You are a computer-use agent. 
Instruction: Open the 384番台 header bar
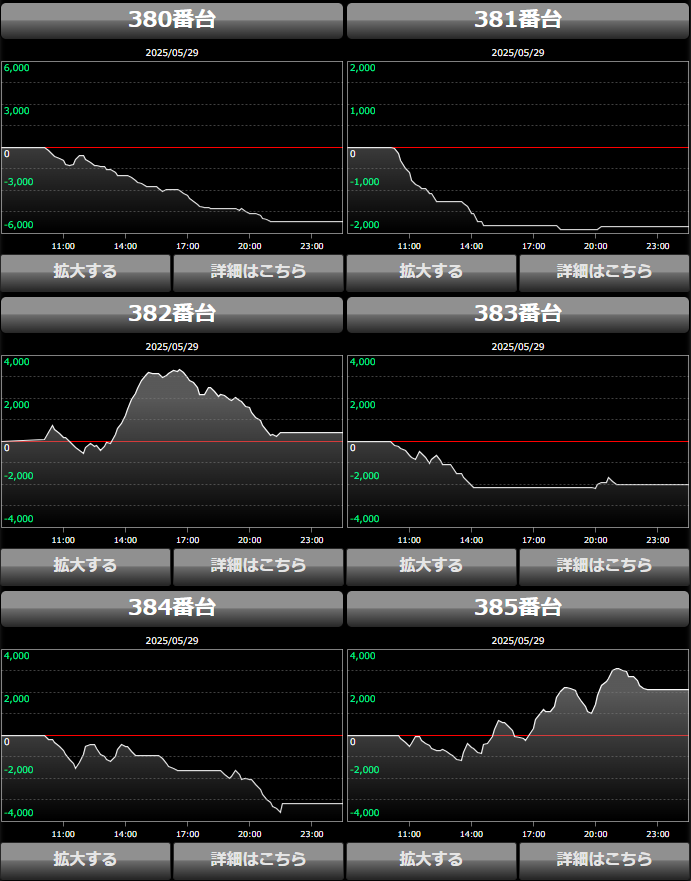tap(172, 608)
